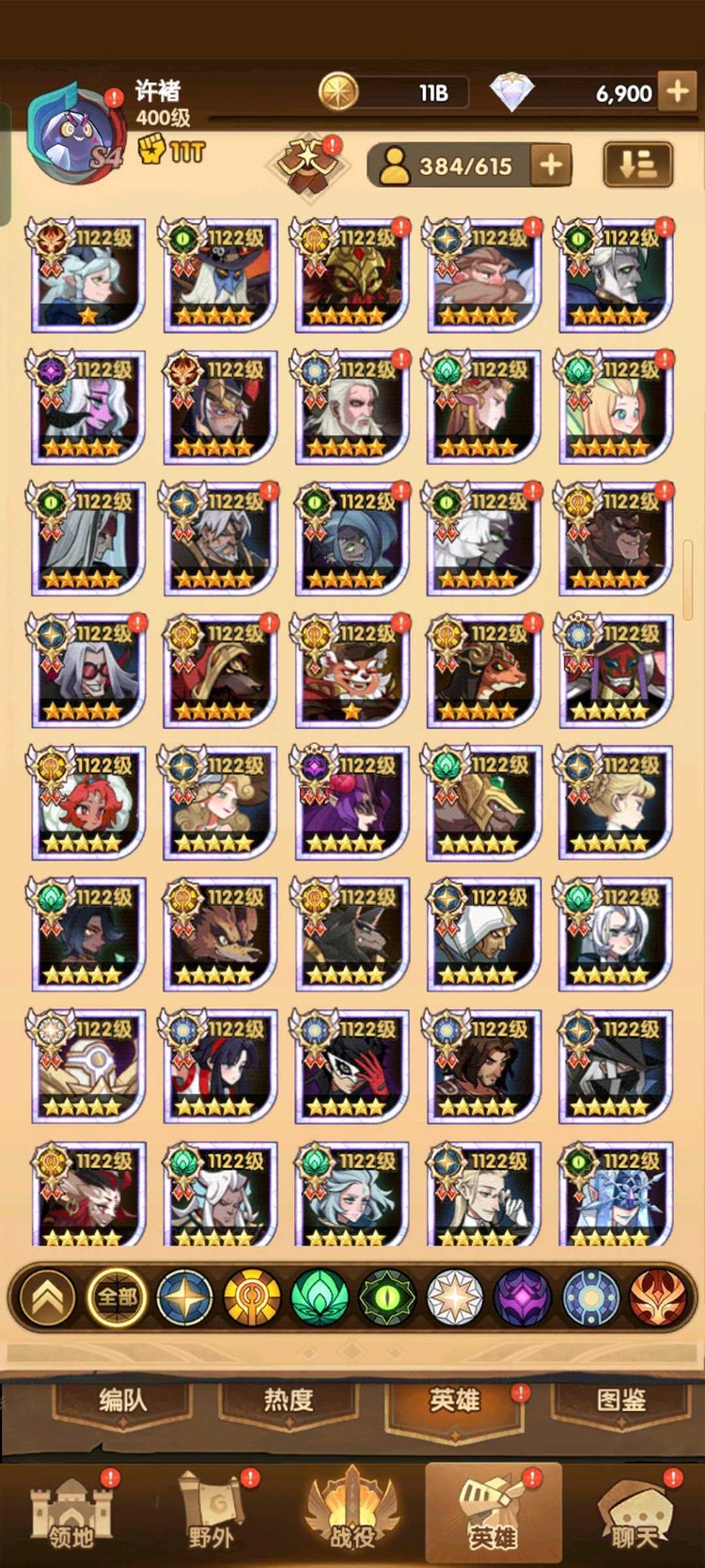
Task: Switch to the 图鉴 gallery tab
Action: [x=621, y=1401]
